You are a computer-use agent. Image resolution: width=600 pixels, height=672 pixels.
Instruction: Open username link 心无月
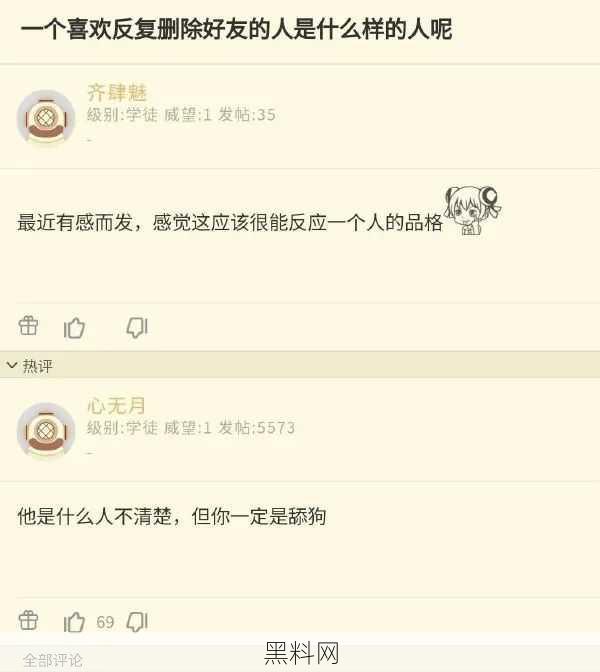coord(117,405)
